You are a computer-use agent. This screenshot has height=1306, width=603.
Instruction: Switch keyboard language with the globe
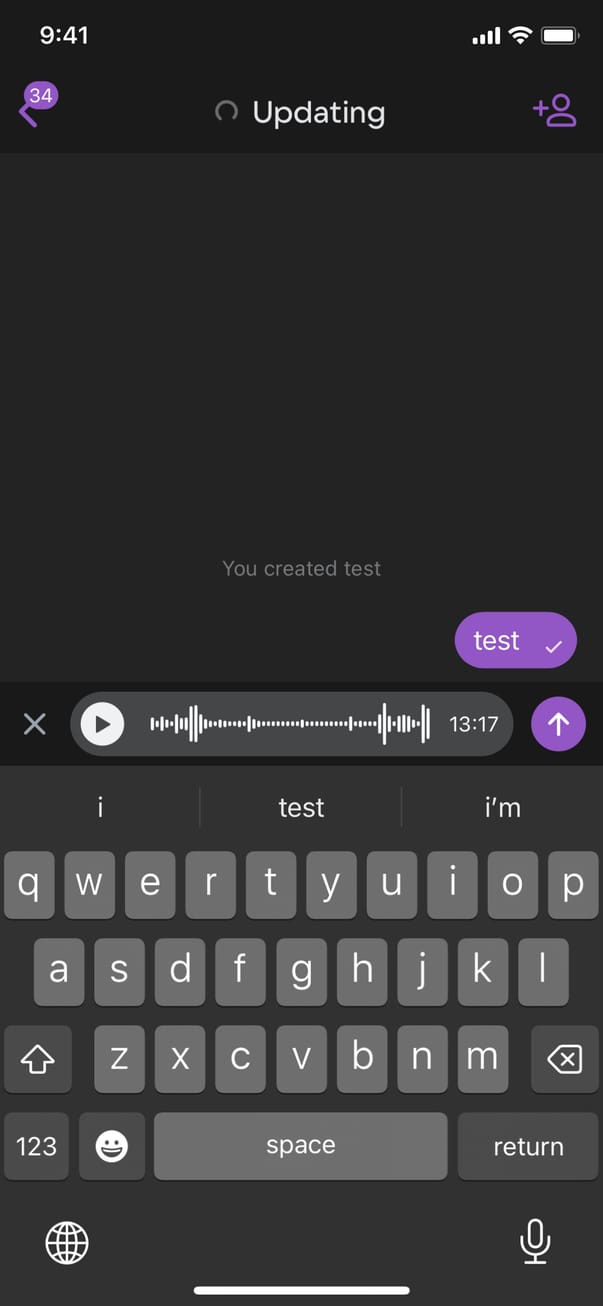pyautogui.click(x=67, y=1243)
